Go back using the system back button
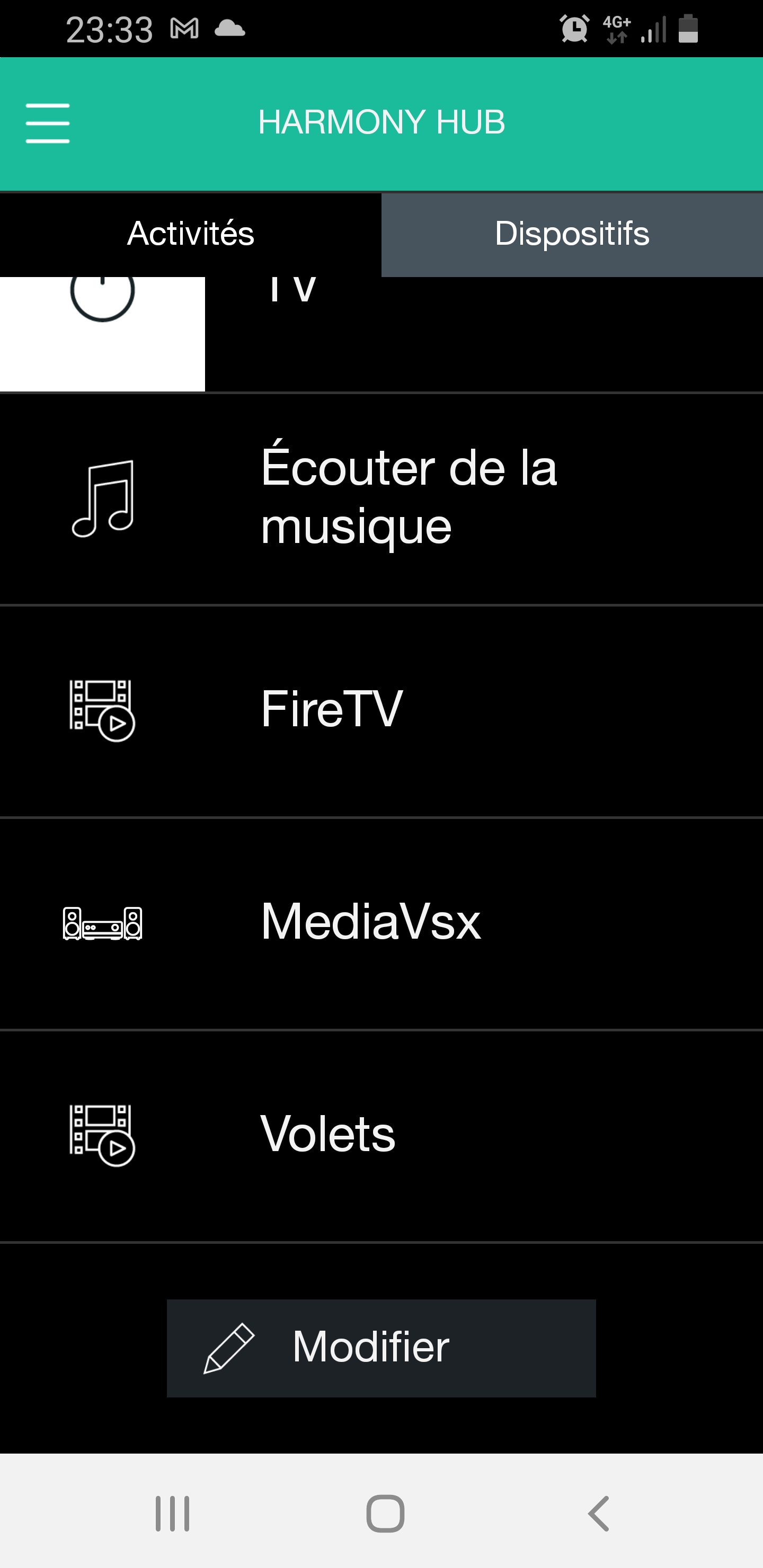The image size is (763, 1568). 599,1512
